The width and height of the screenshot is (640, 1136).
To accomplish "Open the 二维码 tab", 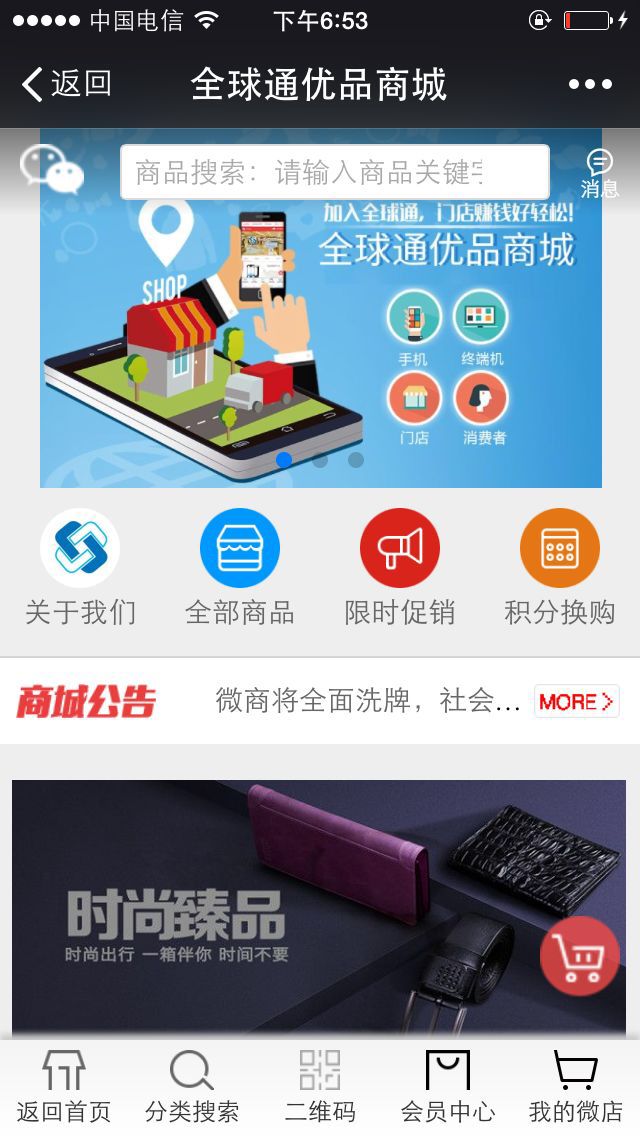I will coord(320,1088).
